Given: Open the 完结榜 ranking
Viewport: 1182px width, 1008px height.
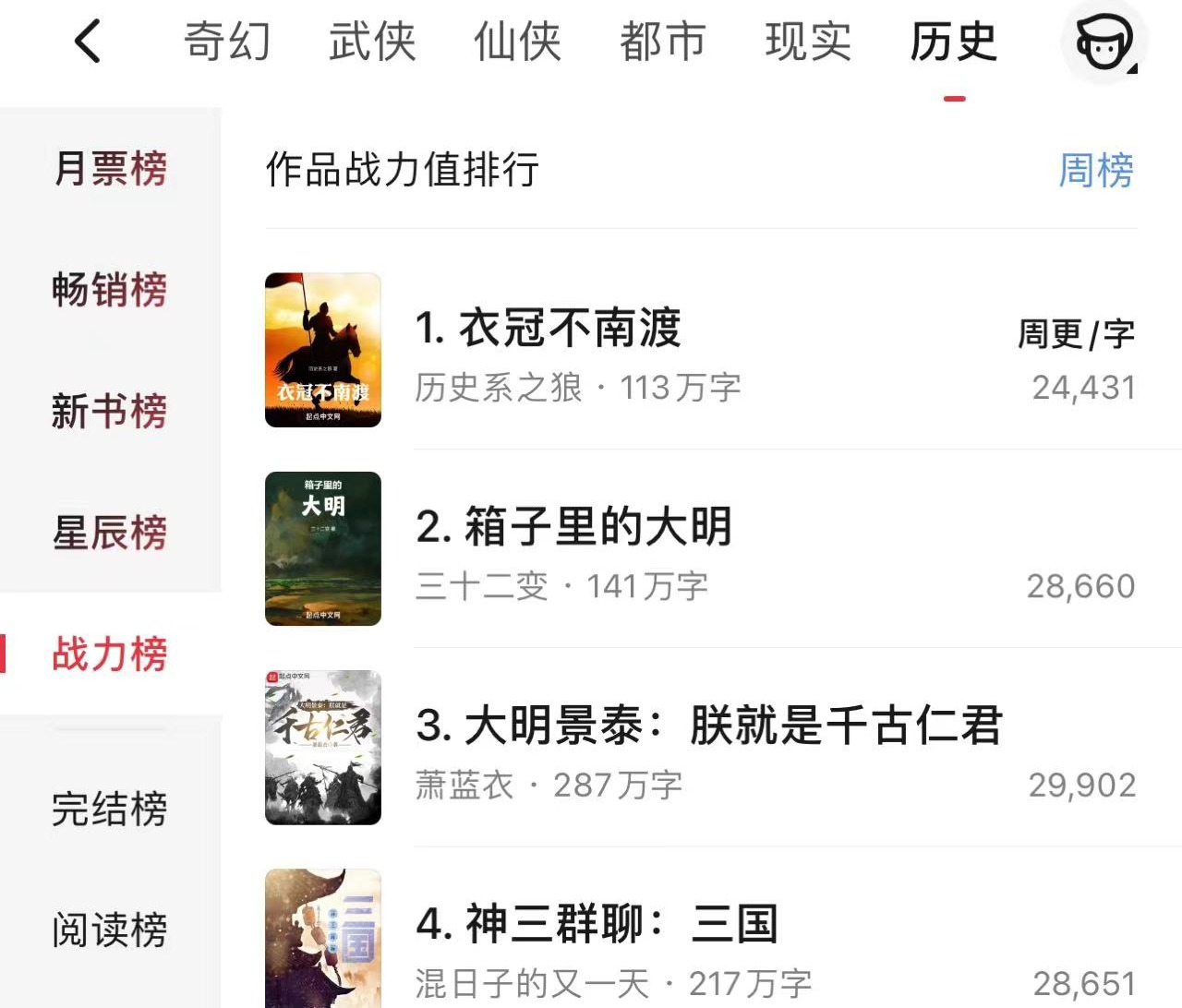Looking at the screenshot, I should click(110, 810).
